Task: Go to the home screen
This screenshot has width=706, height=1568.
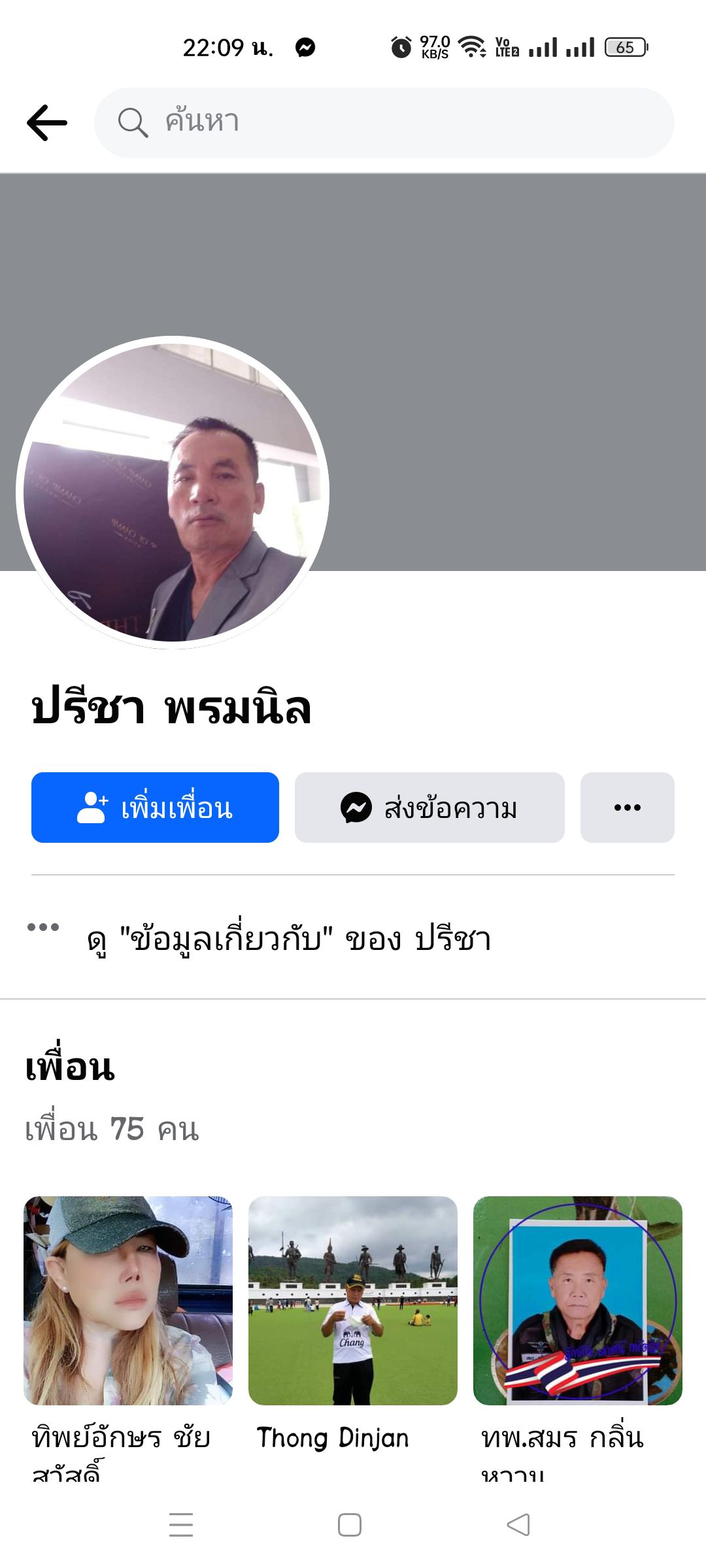Action: [x=350, y=1525]
